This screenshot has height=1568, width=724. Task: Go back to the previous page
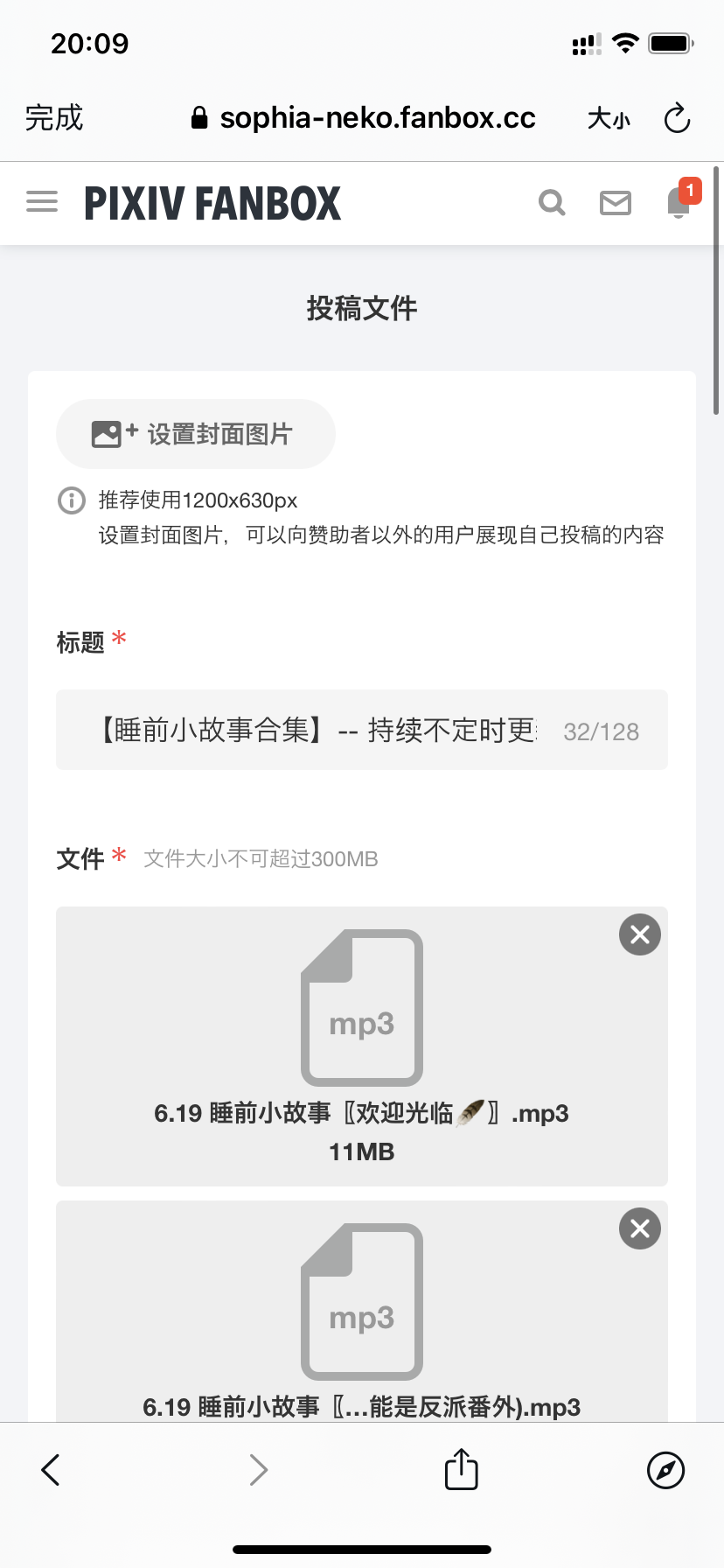click(51, 1470)
